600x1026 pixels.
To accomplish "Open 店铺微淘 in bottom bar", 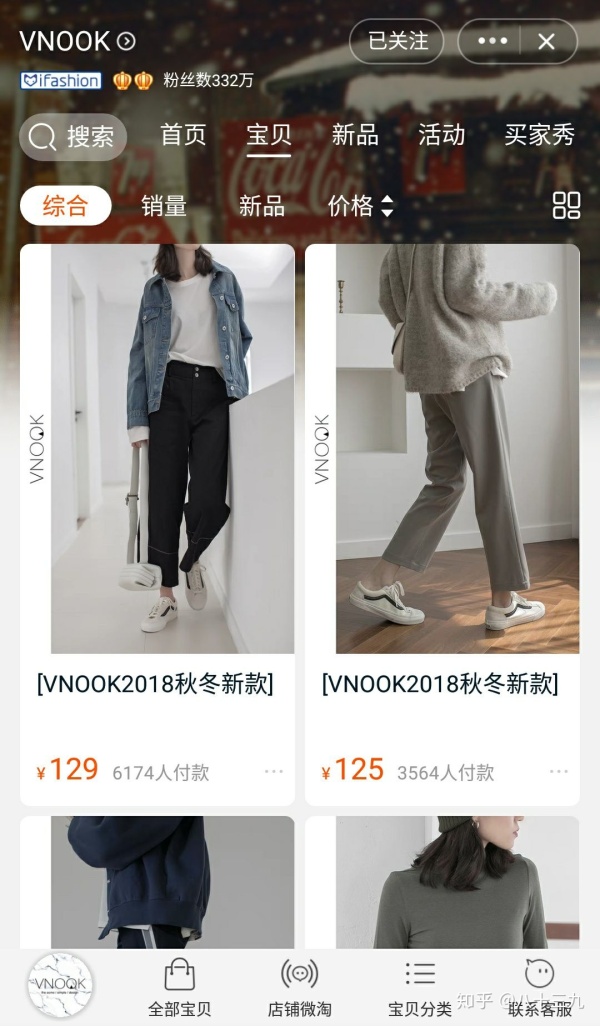I will (300, 987).
